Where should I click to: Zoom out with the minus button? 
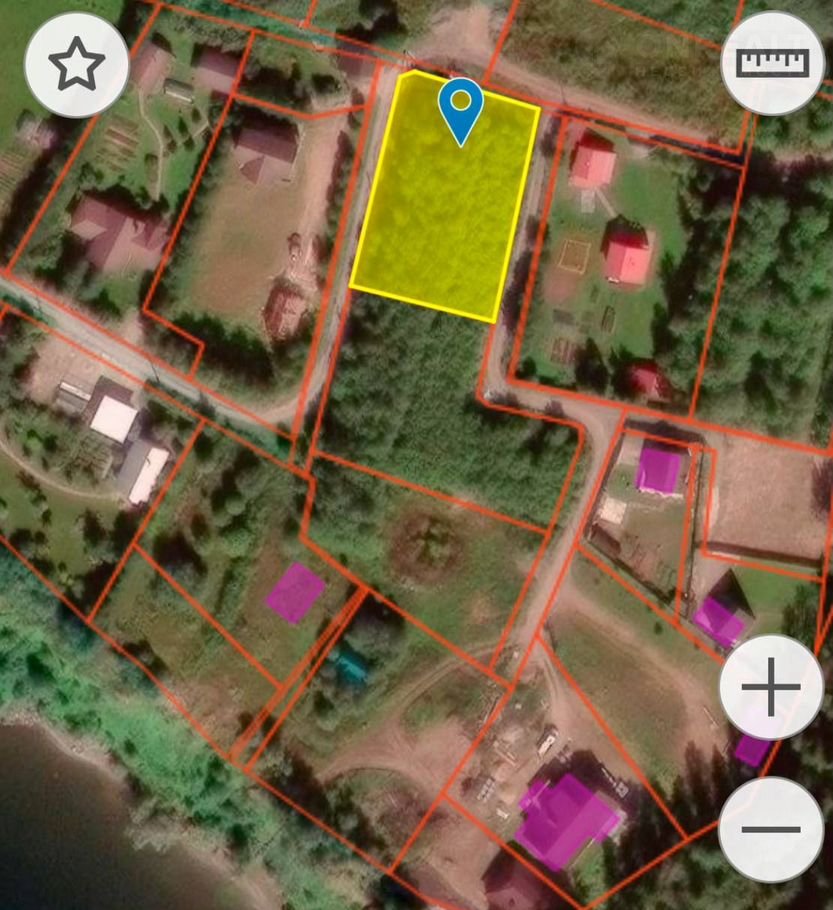click(771, 830)
